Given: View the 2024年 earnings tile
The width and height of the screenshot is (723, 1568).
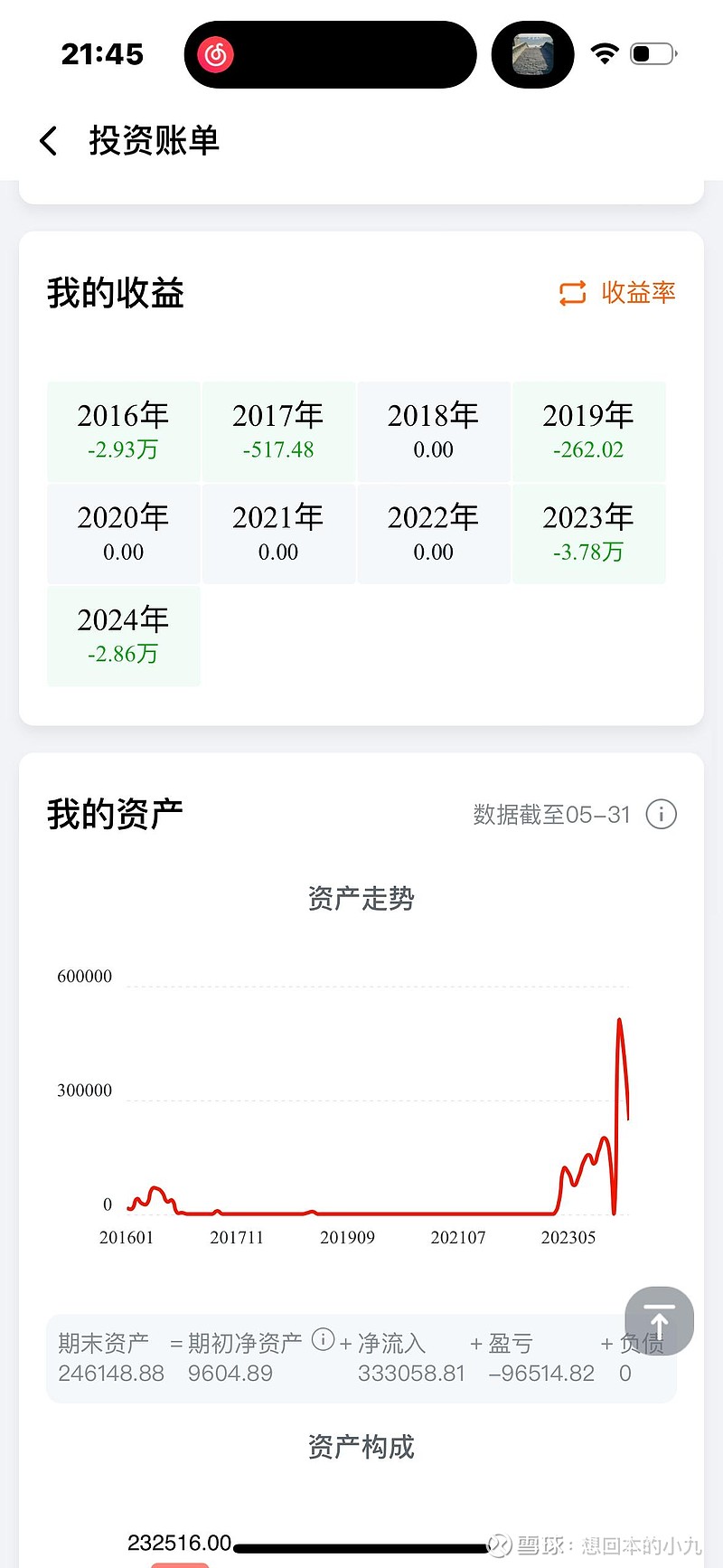Looking at the screenshot, I should coord(124,636).
